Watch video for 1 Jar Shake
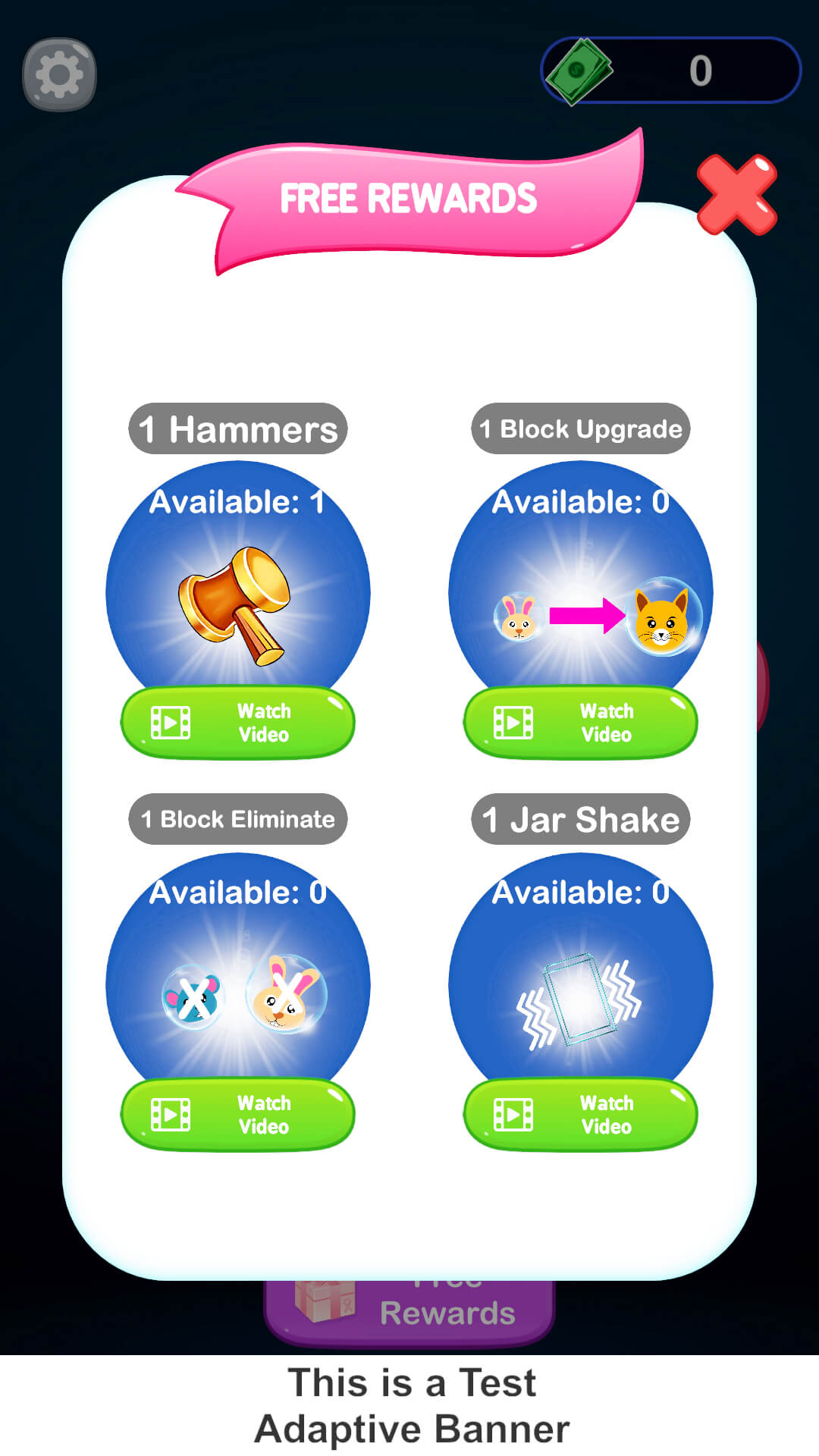Viewport: 819px width, 1456px height. click(580, 1114)
